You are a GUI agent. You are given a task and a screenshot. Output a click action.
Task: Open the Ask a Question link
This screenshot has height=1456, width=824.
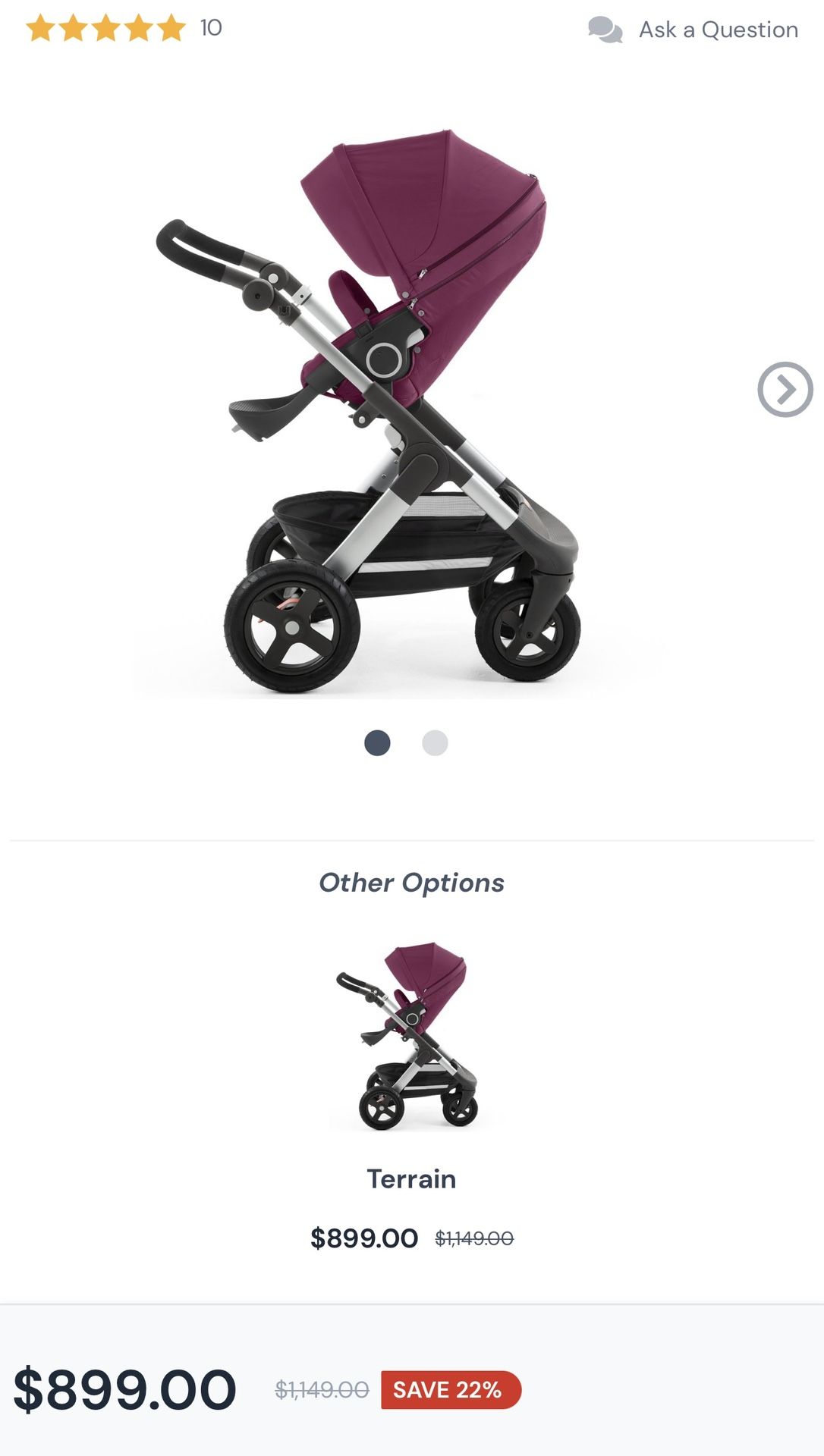(693, 30)
